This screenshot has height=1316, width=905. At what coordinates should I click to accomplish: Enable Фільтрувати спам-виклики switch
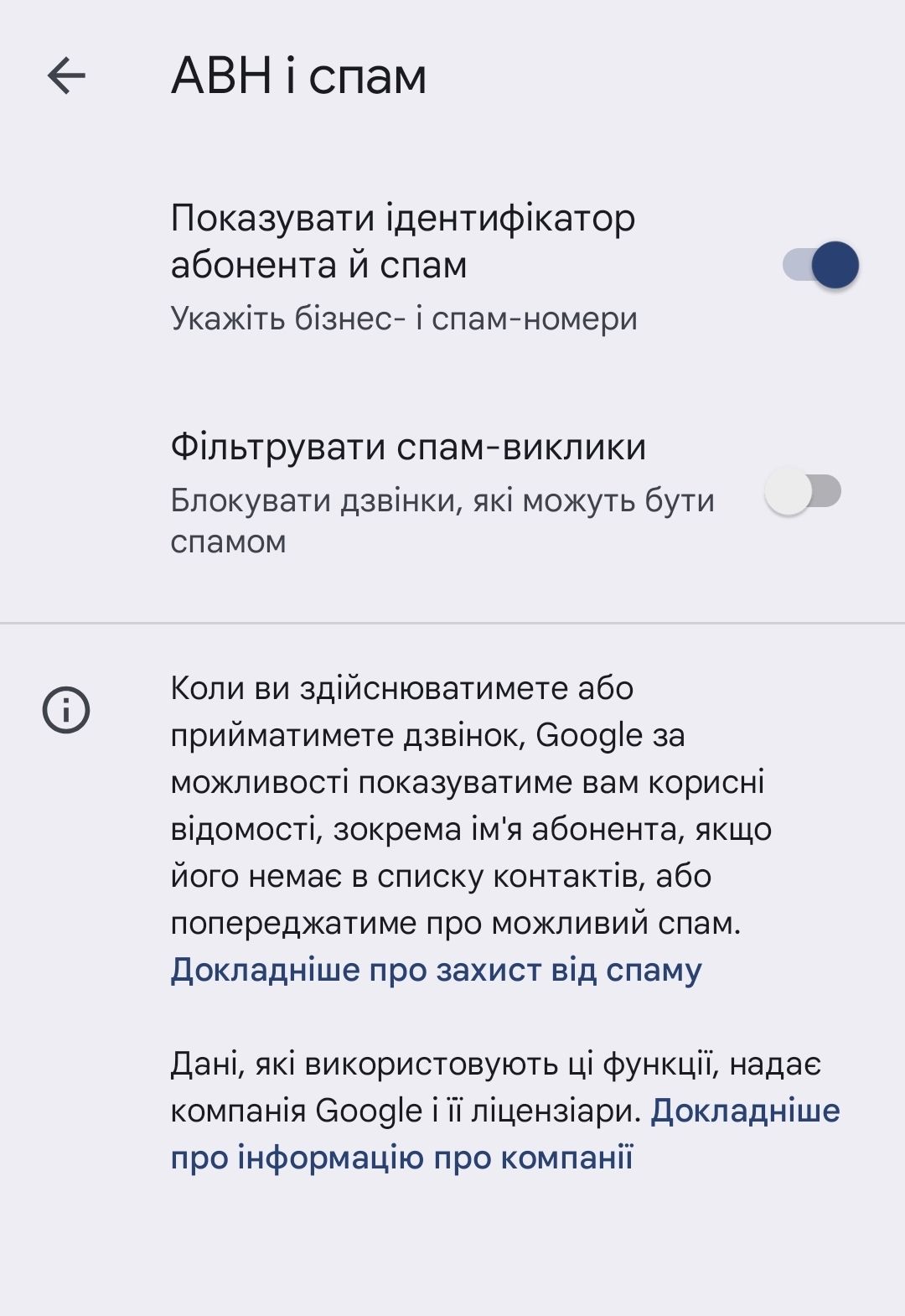click(802, 492)
